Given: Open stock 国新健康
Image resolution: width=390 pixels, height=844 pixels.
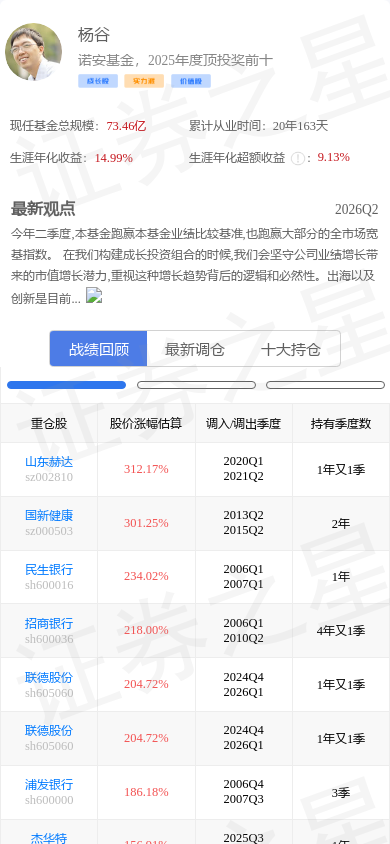Looking at the screenshot, I should tap(49, 516).
